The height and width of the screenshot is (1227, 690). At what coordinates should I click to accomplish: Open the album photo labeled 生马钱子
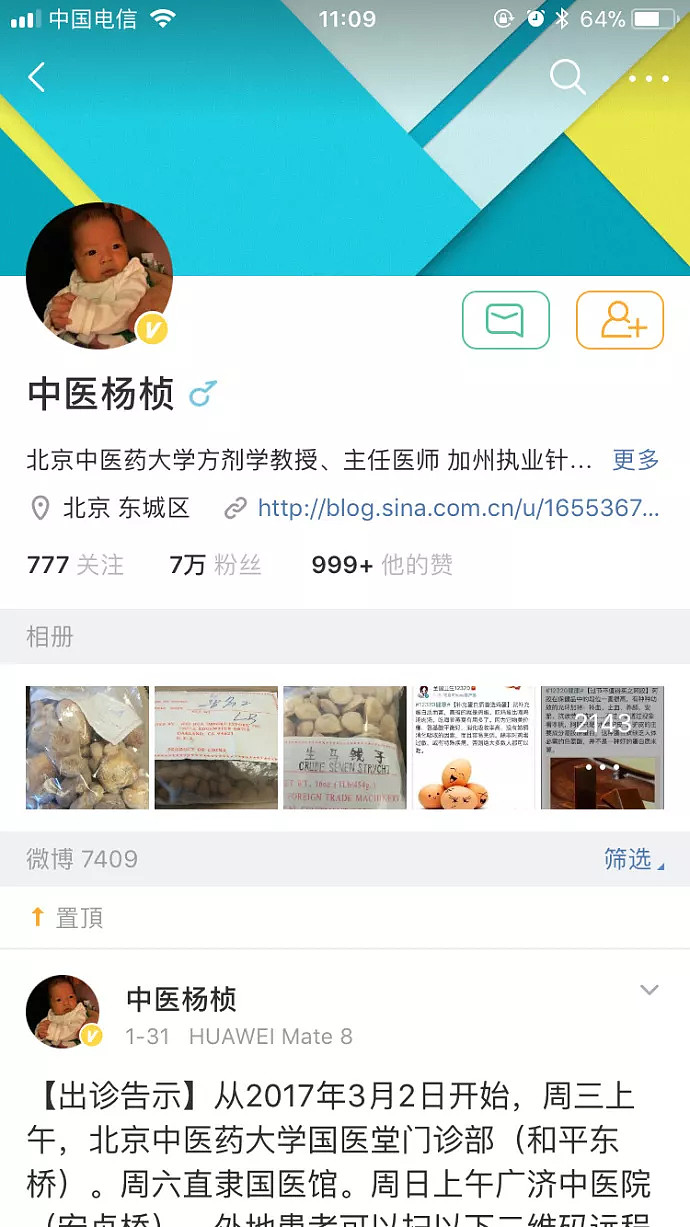click(x=345, y=748)
